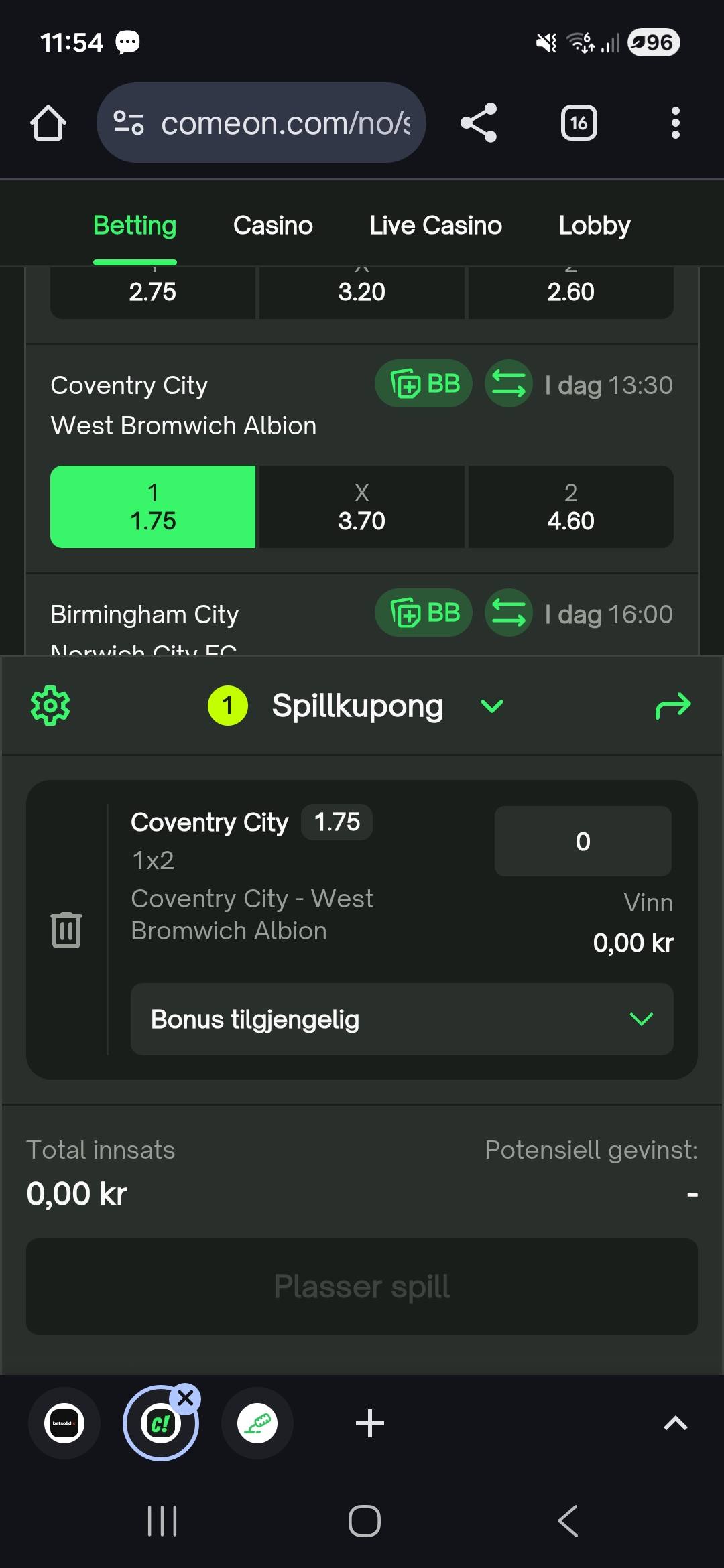
Task: Open Bet Builder for Coventry City match
Action: click(424, 384)
